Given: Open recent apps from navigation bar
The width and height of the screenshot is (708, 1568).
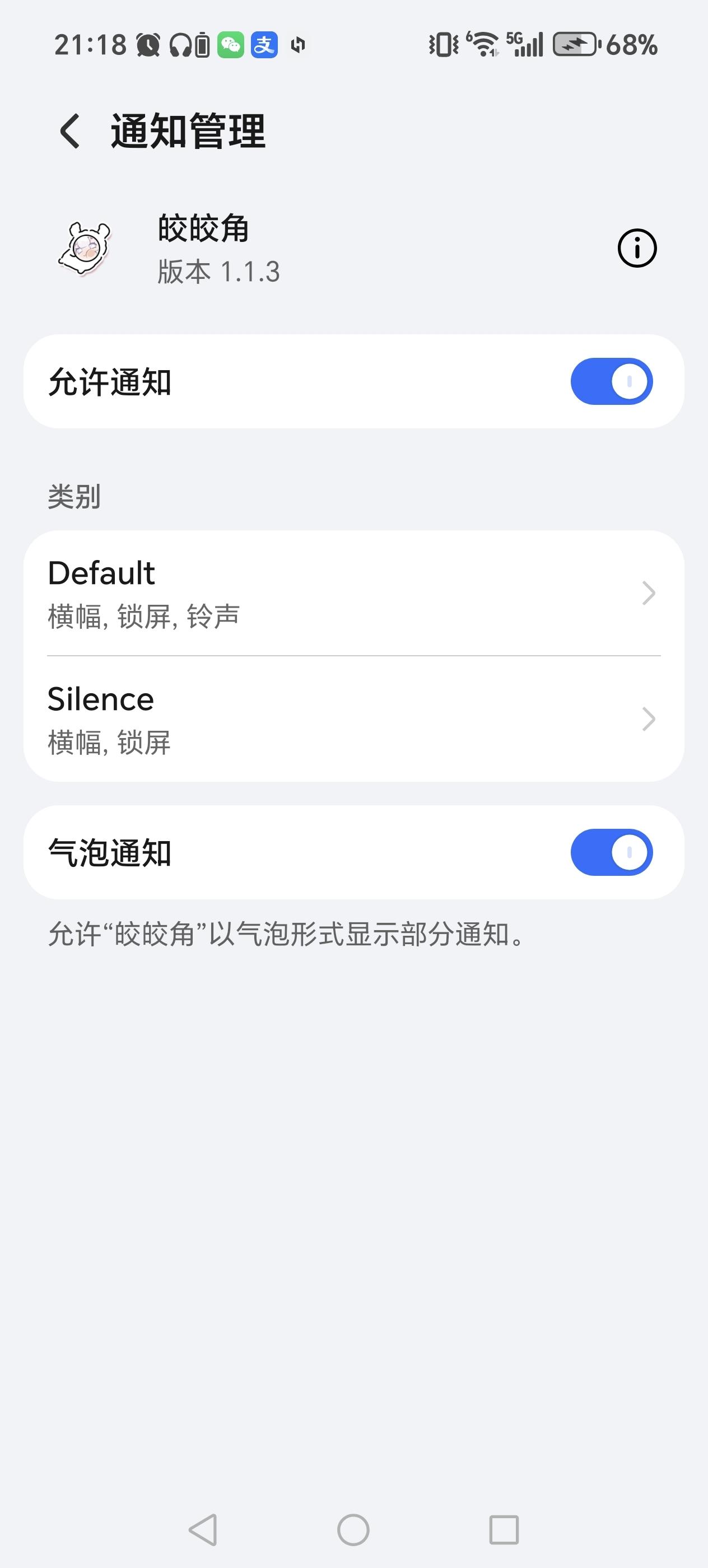Looking at the screenshot, I should (x=504, y=1529).
